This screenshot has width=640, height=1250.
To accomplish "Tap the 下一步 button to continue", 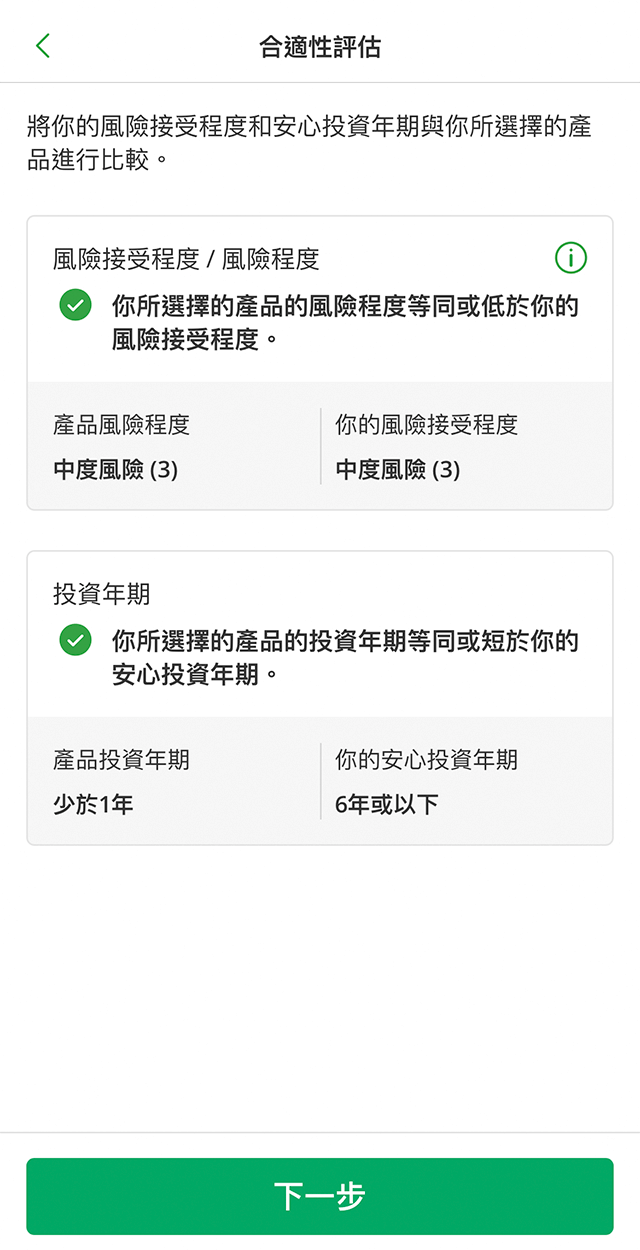I will coord(320,1195).
